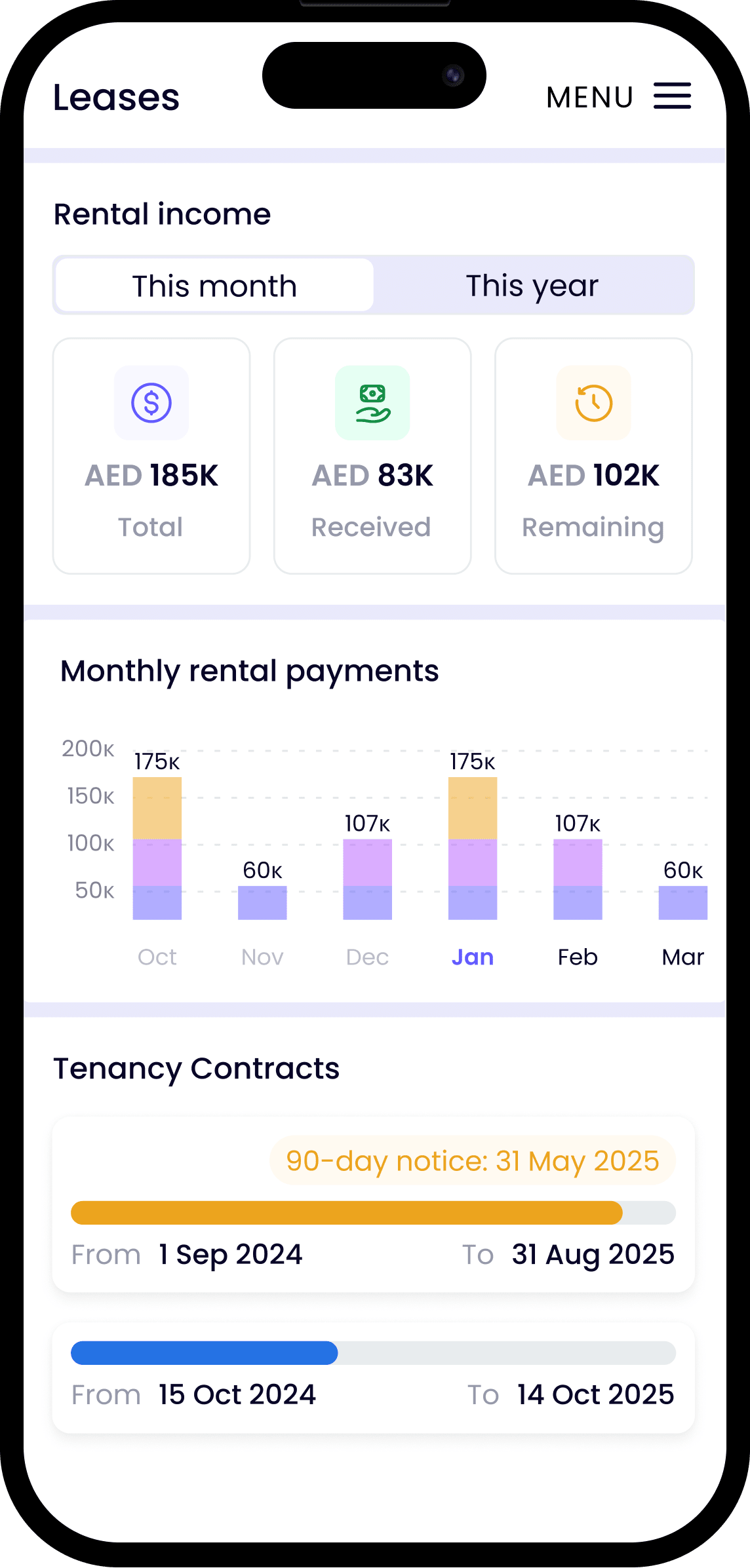This screenshot has height=1568, width=750.
Task: Switch to the This year segment
Action: tap(532, 286)
